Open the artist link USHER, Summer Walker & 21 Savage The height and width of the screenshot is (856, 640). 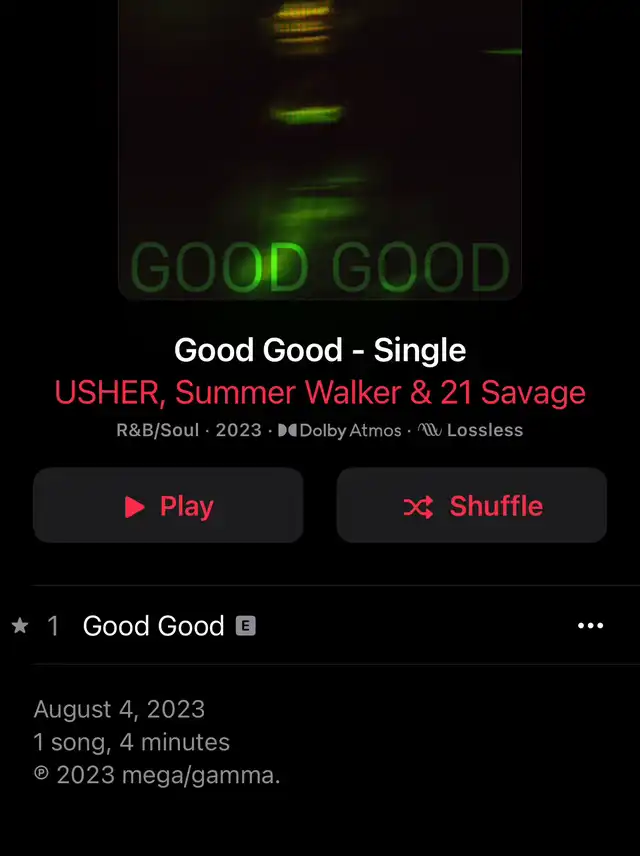pyautogui.click(x=320, y=393)
